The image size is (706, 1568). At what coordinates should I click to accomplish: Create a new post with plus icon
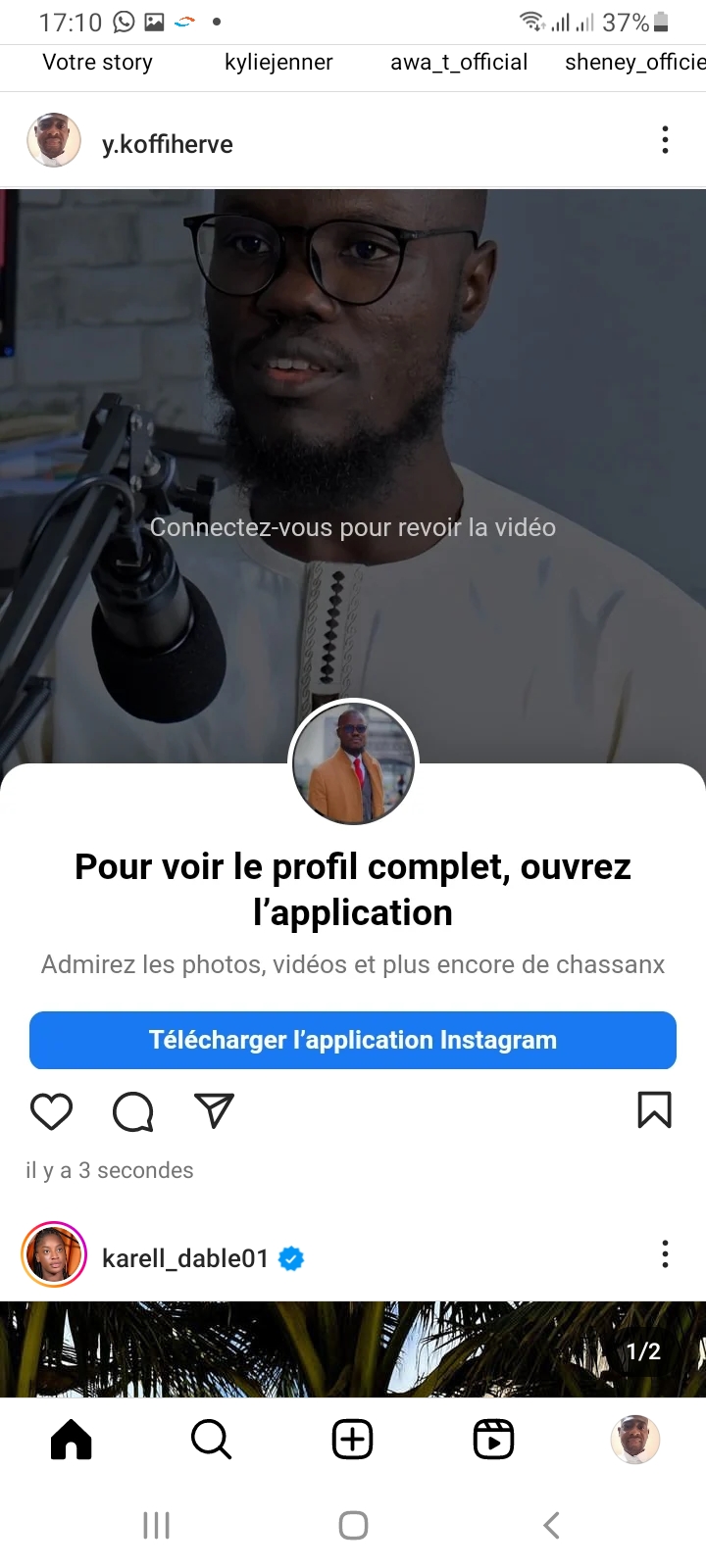pos(352,1440)
